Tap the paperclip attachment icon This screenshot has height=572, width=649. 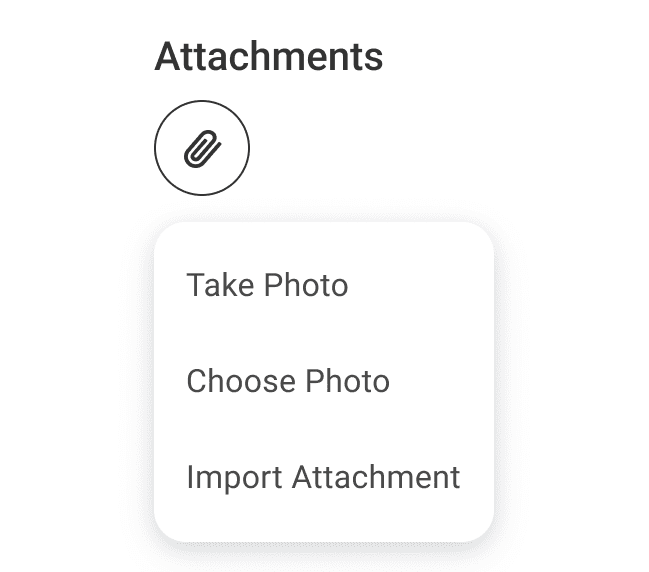pos(202,148)
